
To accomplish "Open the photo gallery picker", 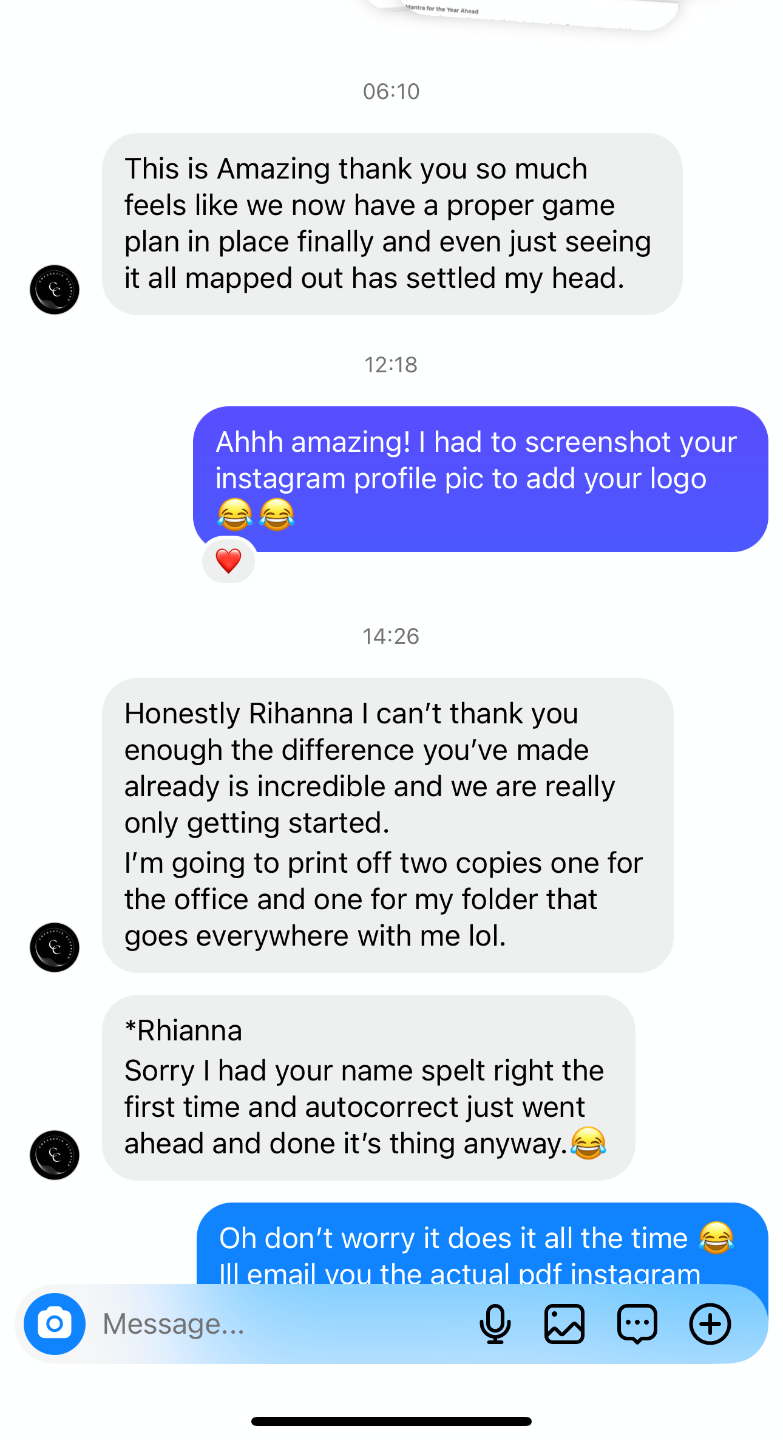I will (x=564, y=1324).
